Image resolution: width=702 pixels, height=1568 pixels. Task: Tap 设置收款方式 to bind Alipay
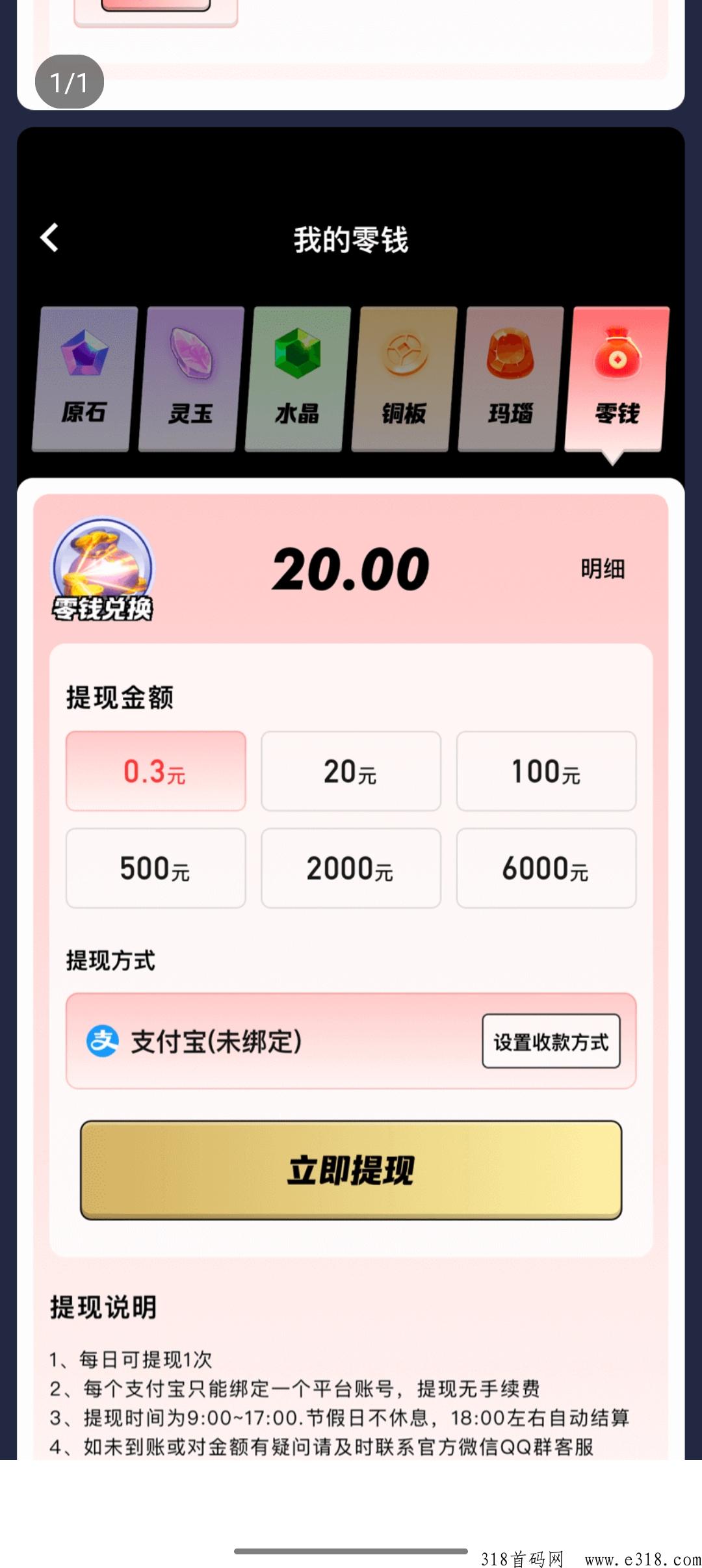pos(551,1041)
